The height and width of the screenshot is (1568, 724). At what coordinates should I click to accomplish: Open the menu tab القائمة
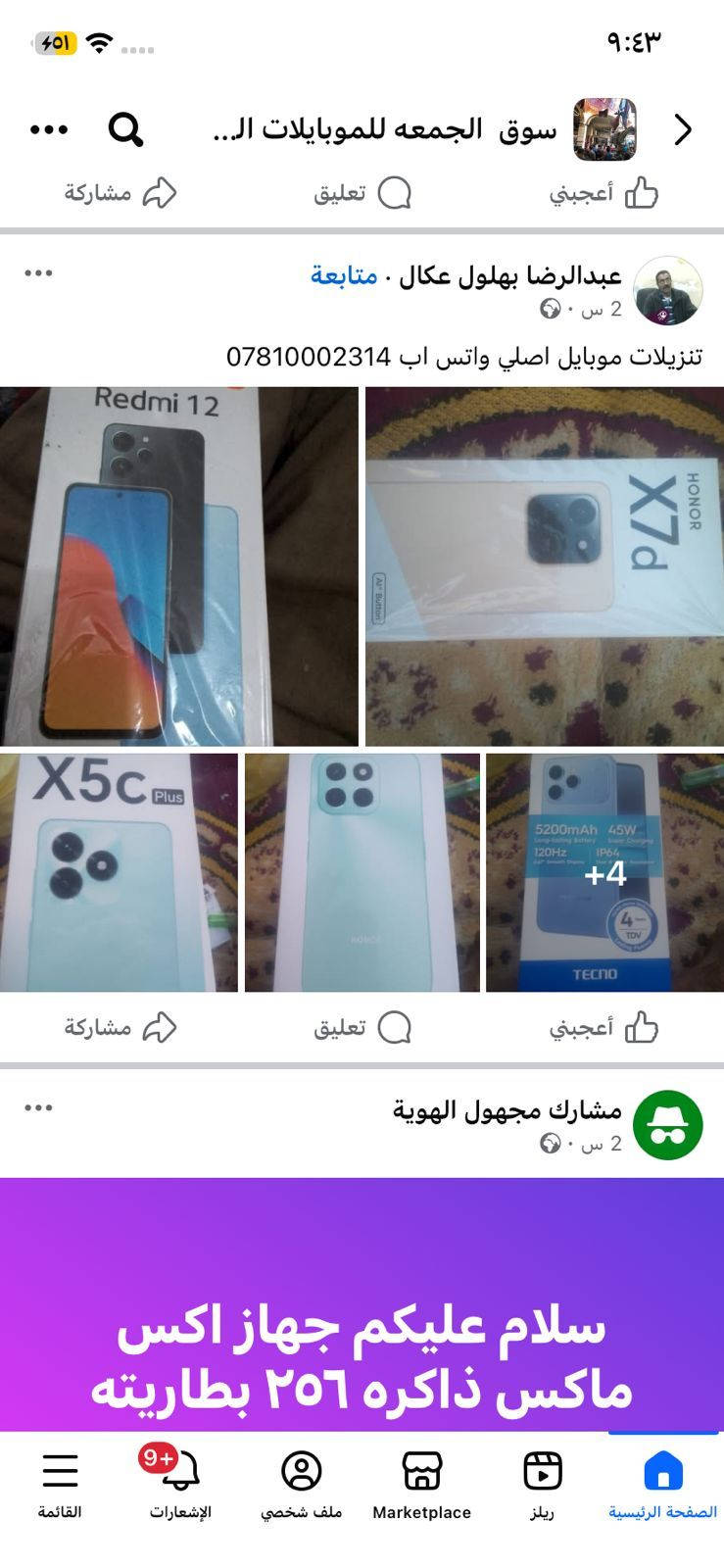pos(60,1484)
